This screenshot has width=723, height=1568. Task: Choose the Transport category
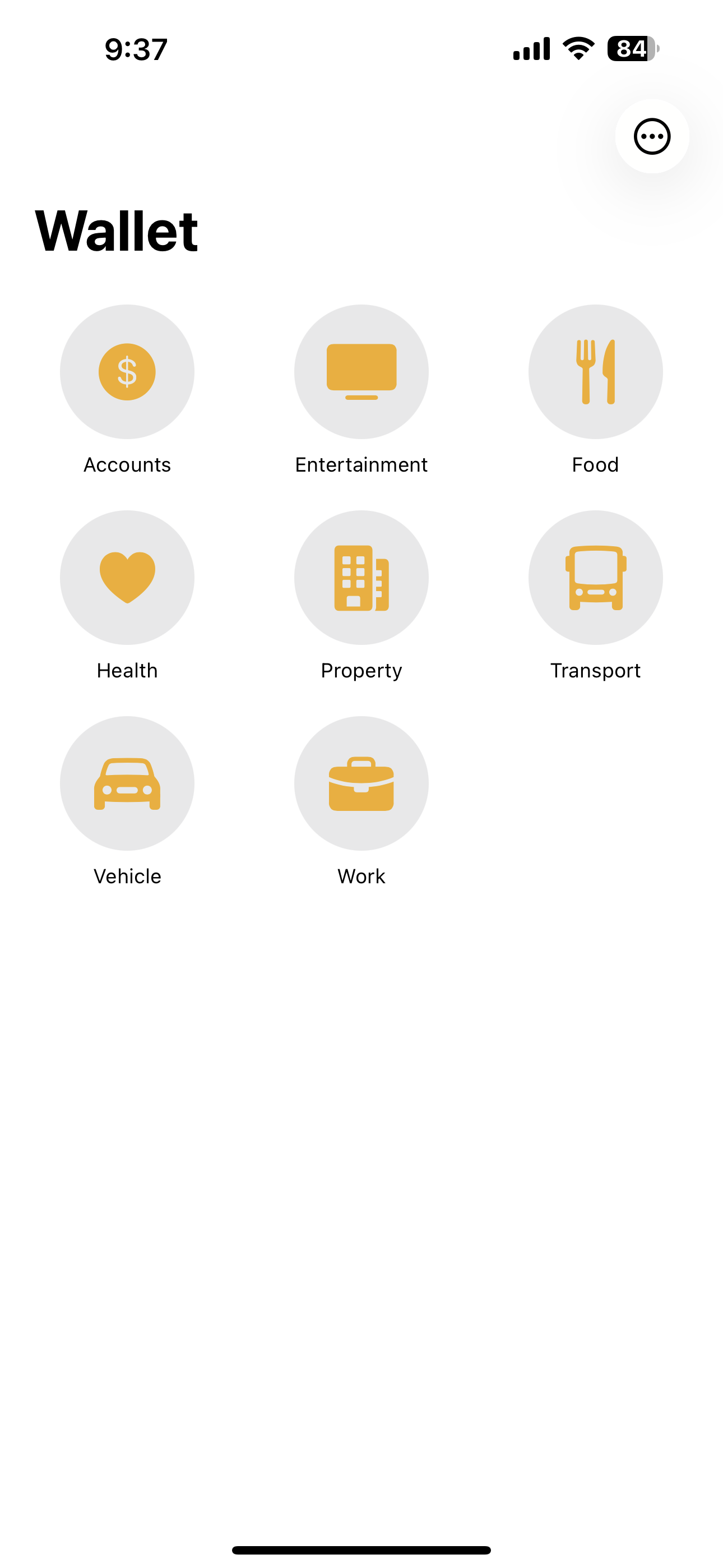click(x=595, y=578)
